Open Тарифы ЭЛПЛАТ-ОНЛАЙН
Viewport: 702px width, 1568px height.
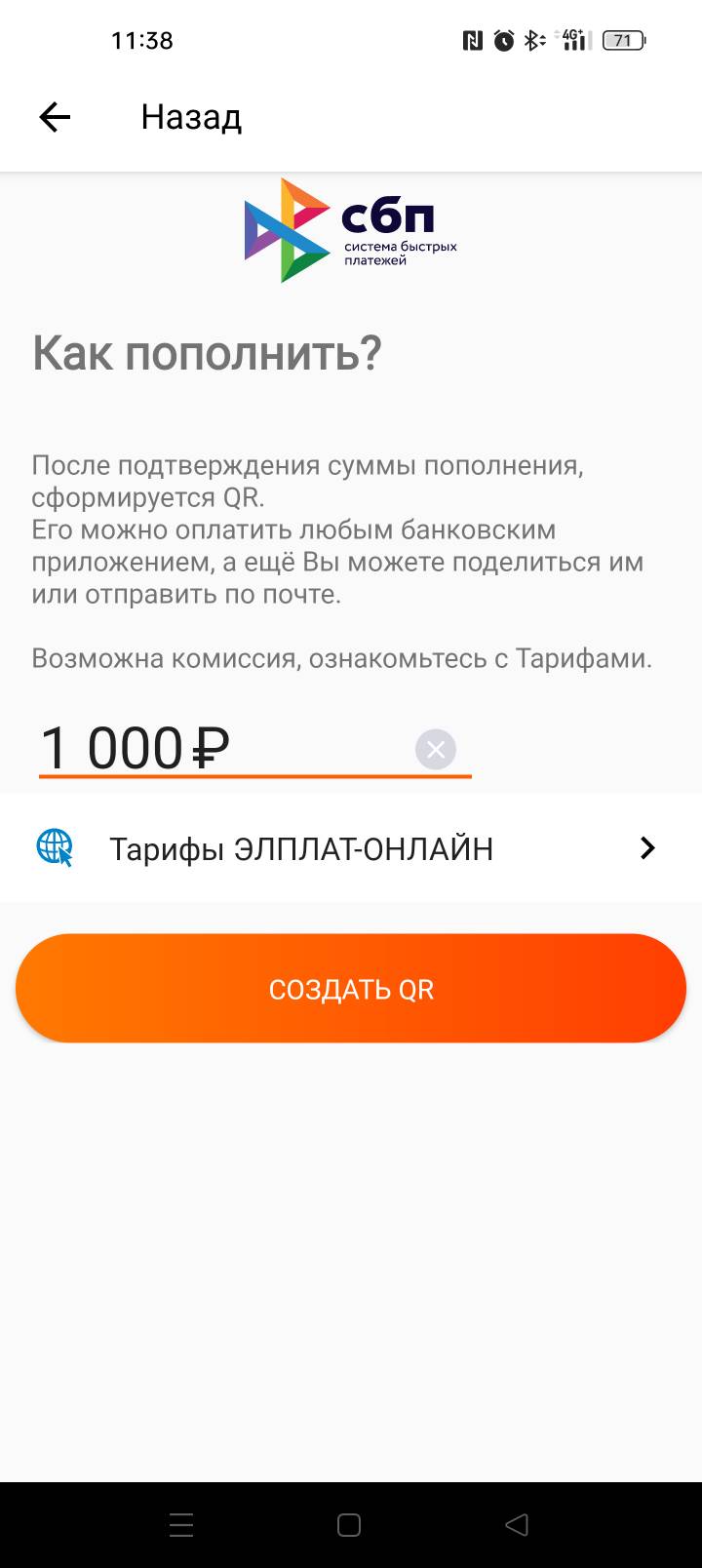coord(351,848)
